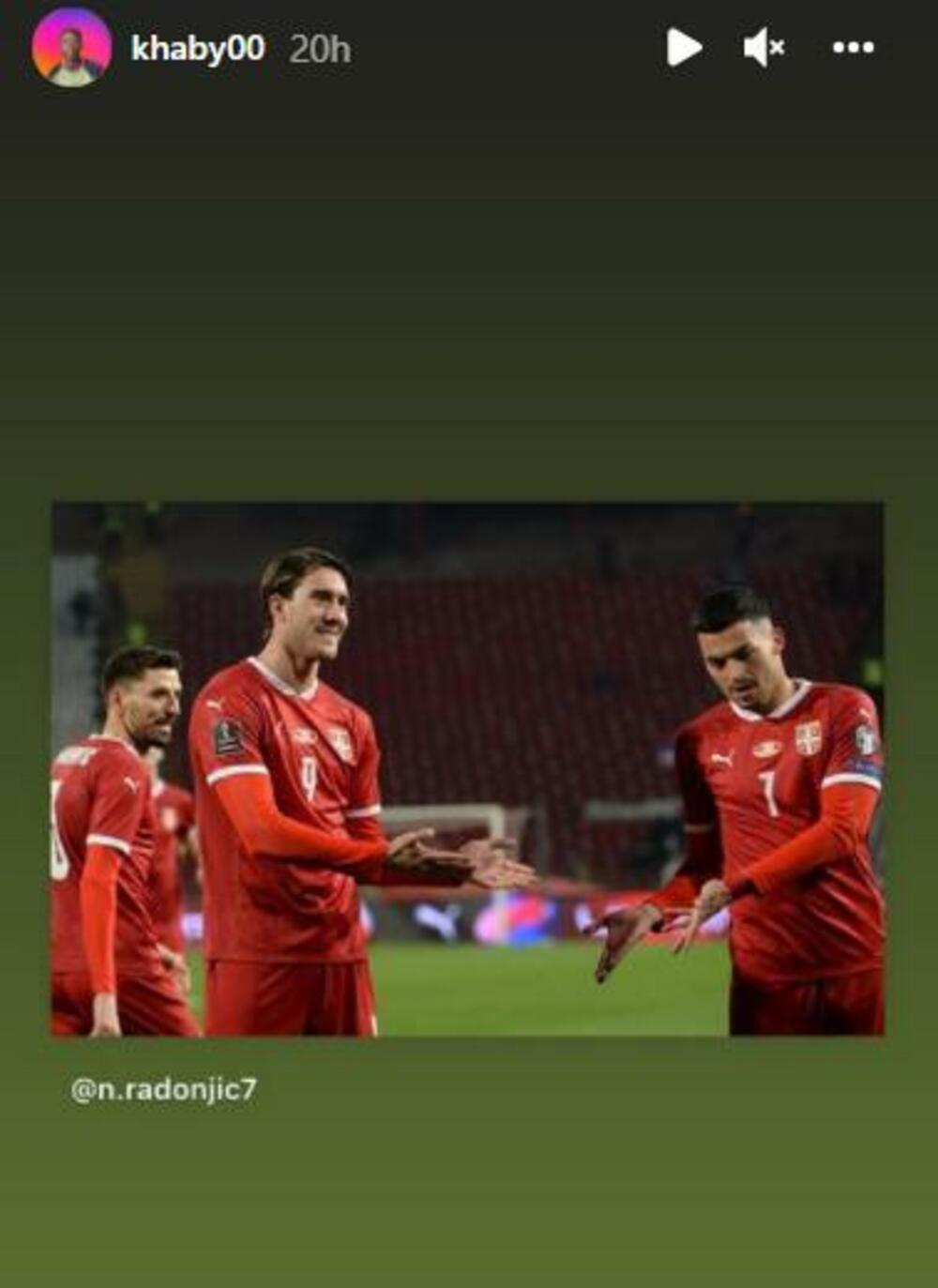Open the three-dot options menu
This screenshot has width=938, height=1288.
tap(853, 47)
